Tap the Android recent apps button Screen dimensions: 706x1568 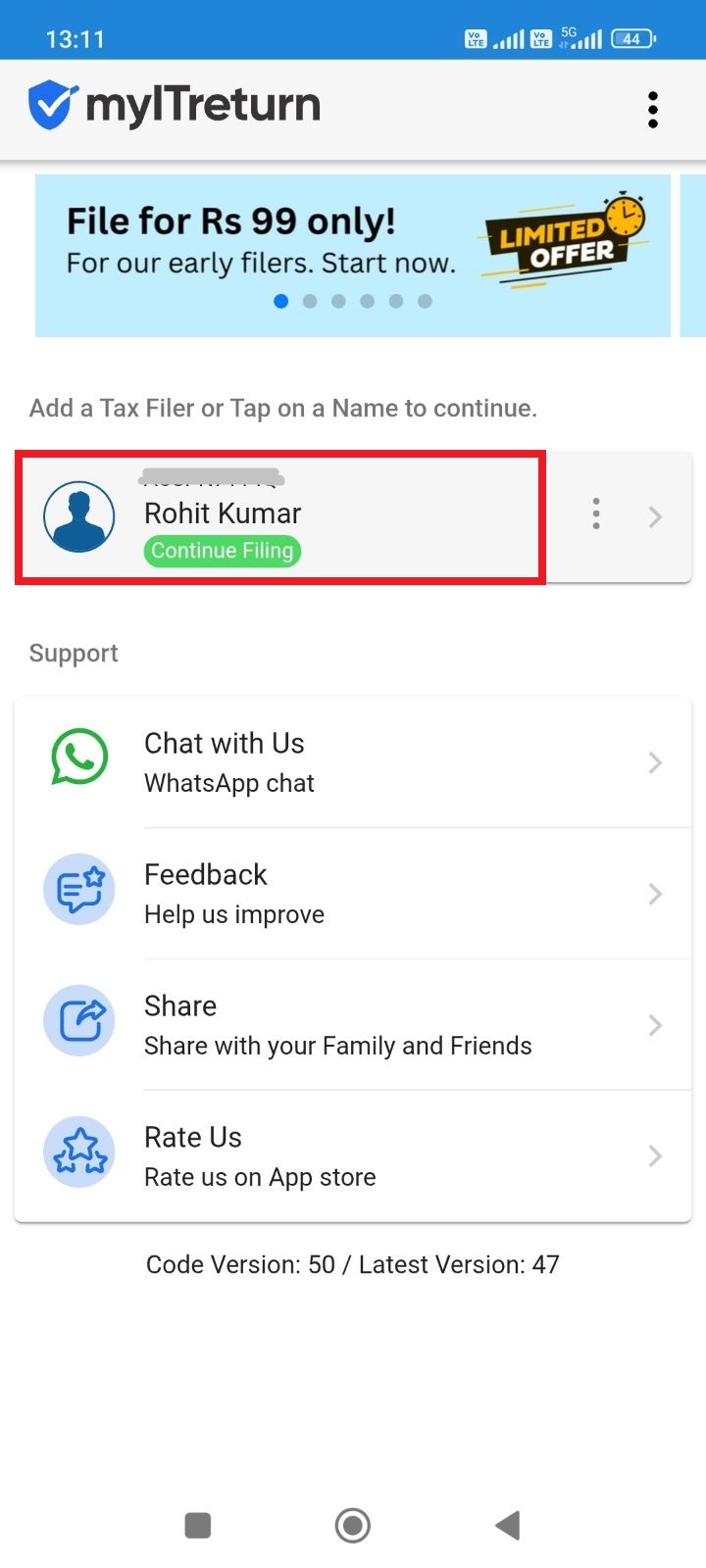click(197, 1525)
